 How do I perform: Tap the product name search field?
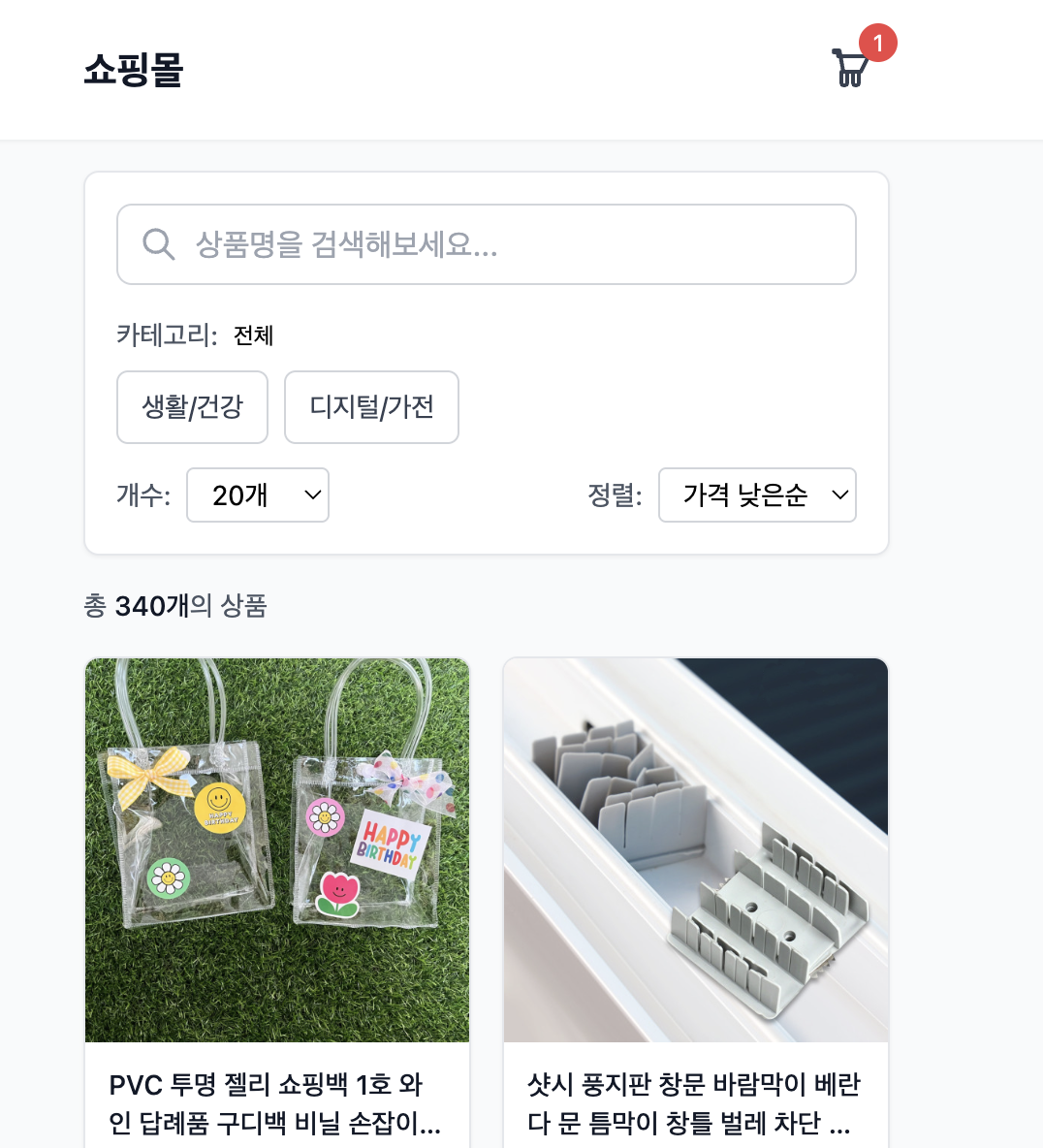(x=487, y=244)
